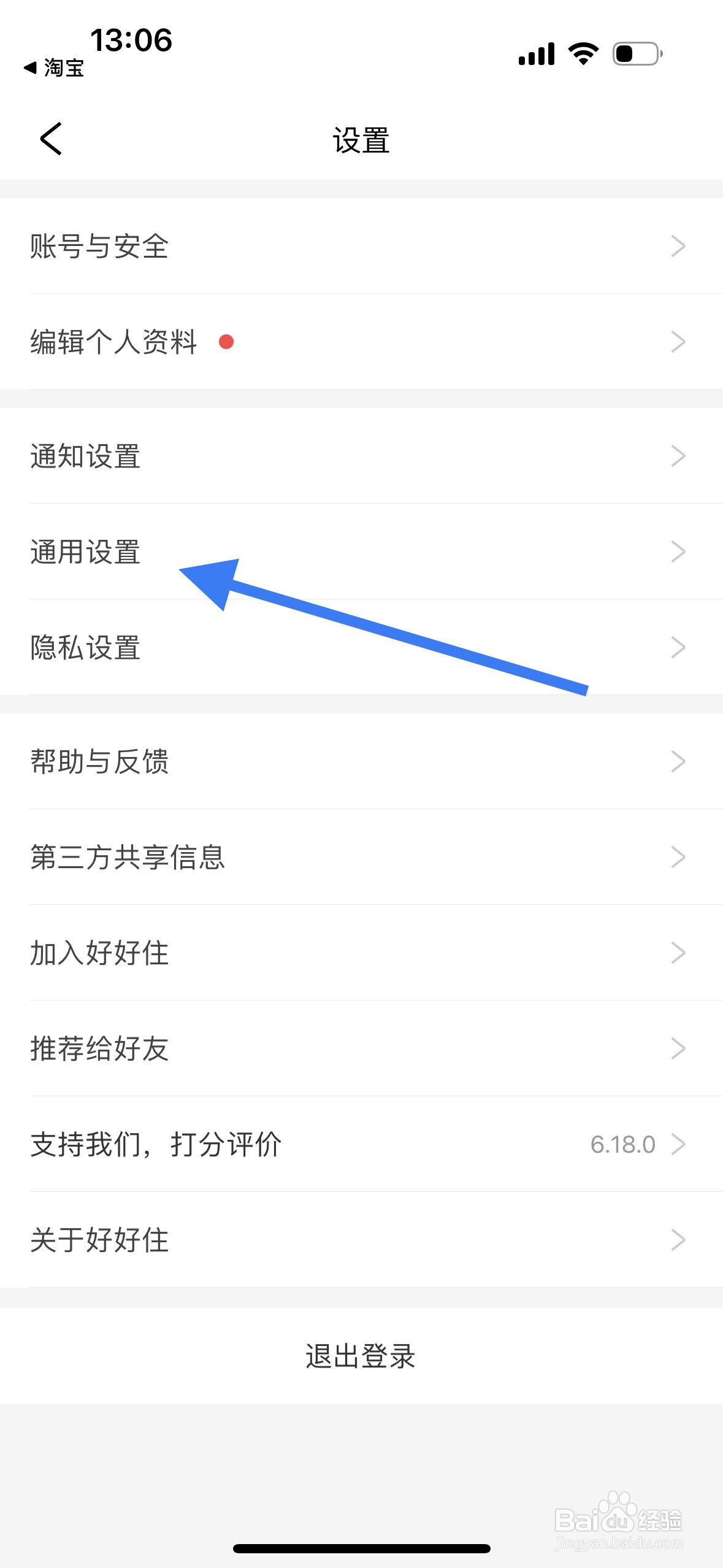This screenshot has width=723, height=1568.
Task: Expand the 通知设置 row via its chevron
Action: pos(677,455)
